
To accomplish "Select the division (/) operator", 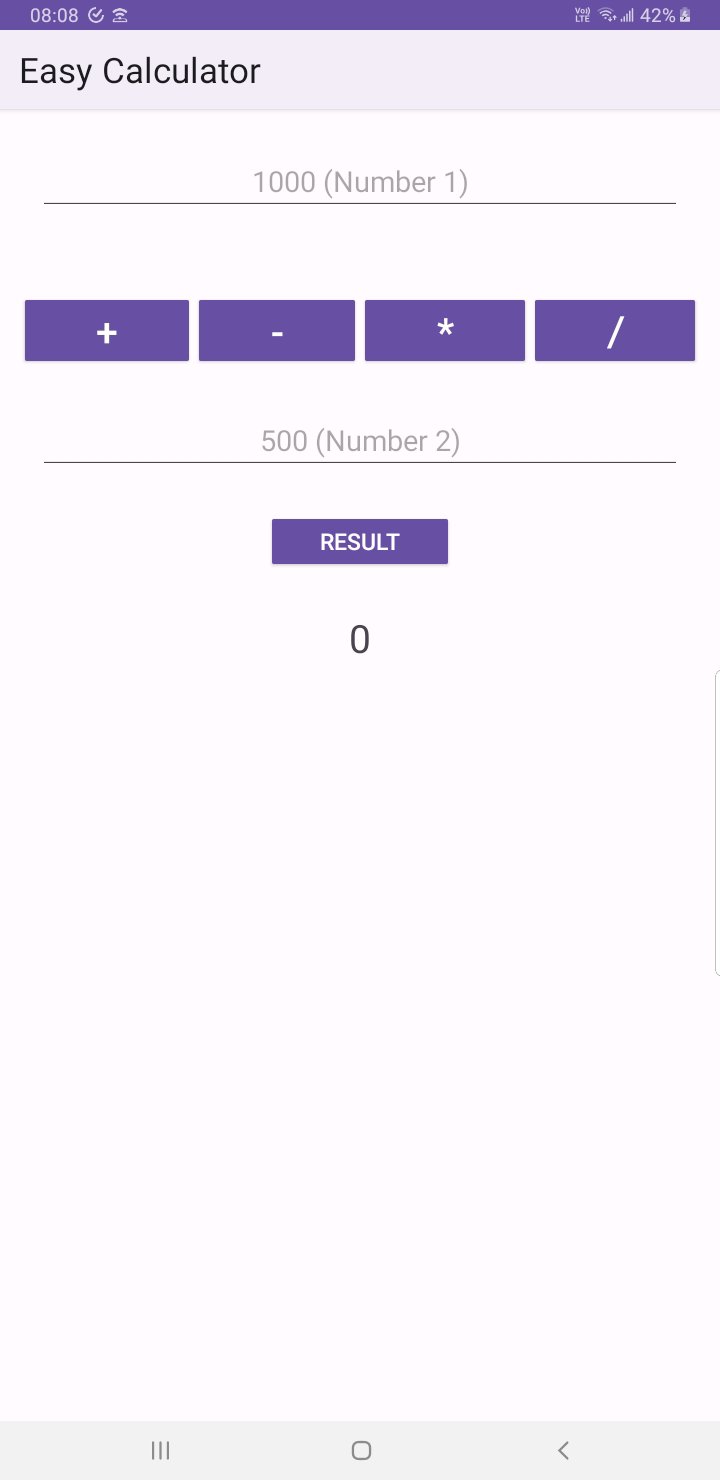I will 615,330.
